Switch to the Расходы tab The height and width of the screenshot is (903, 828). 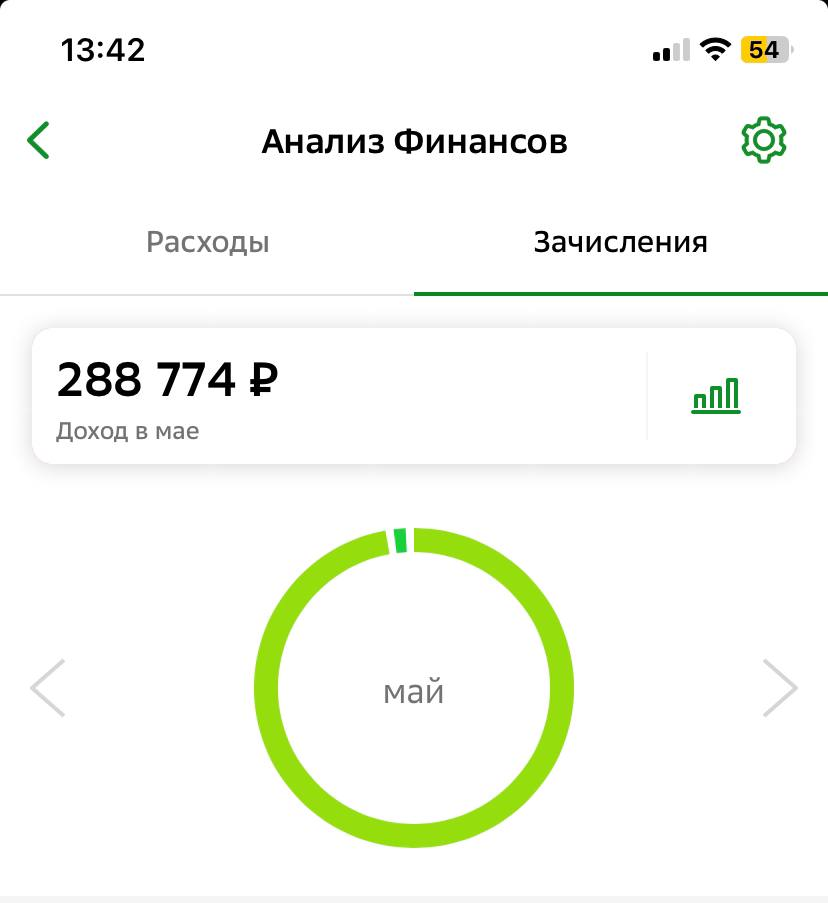pos(207,242)
